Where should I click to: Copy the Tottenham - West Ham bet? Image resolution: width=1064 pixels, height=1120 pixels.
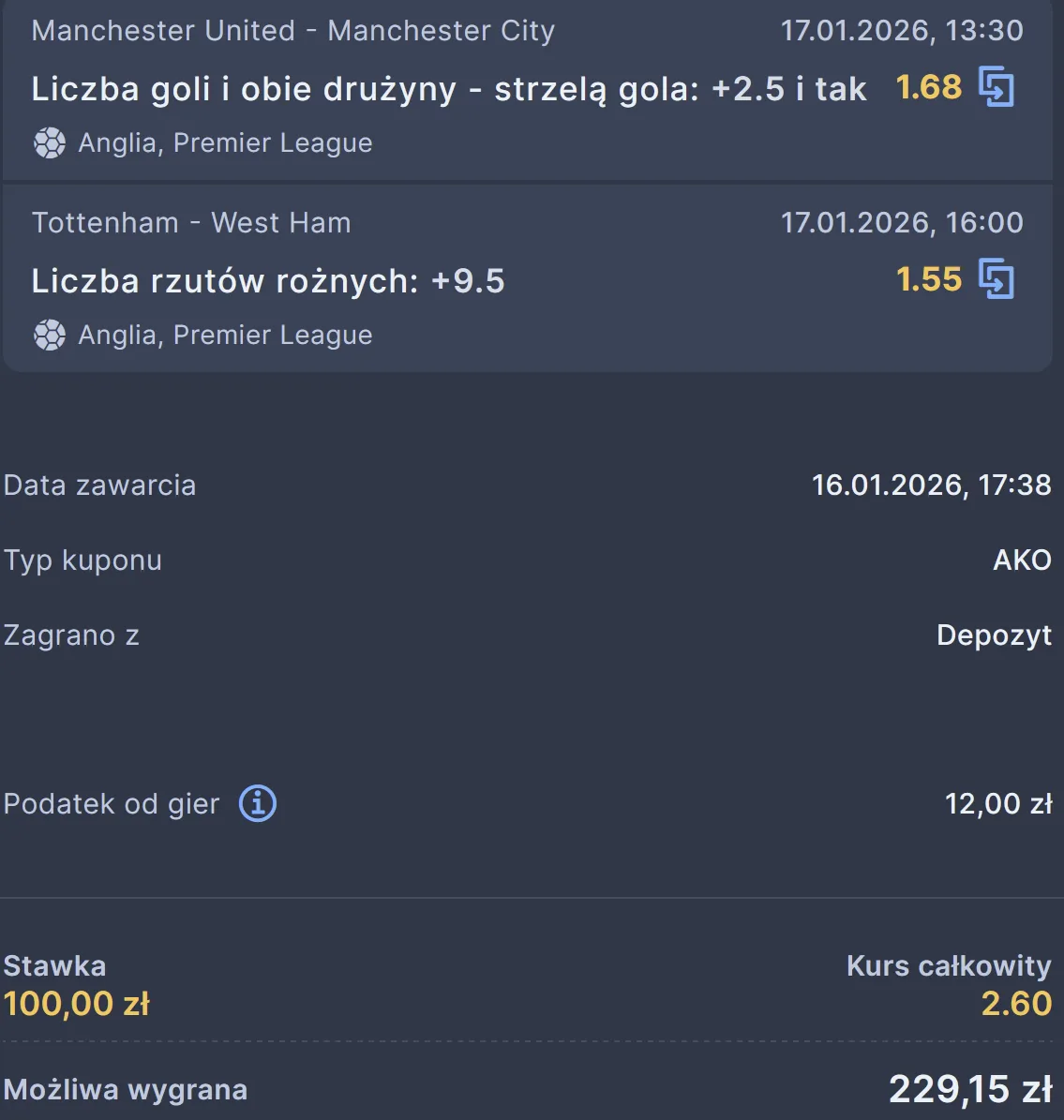(996, 279)
